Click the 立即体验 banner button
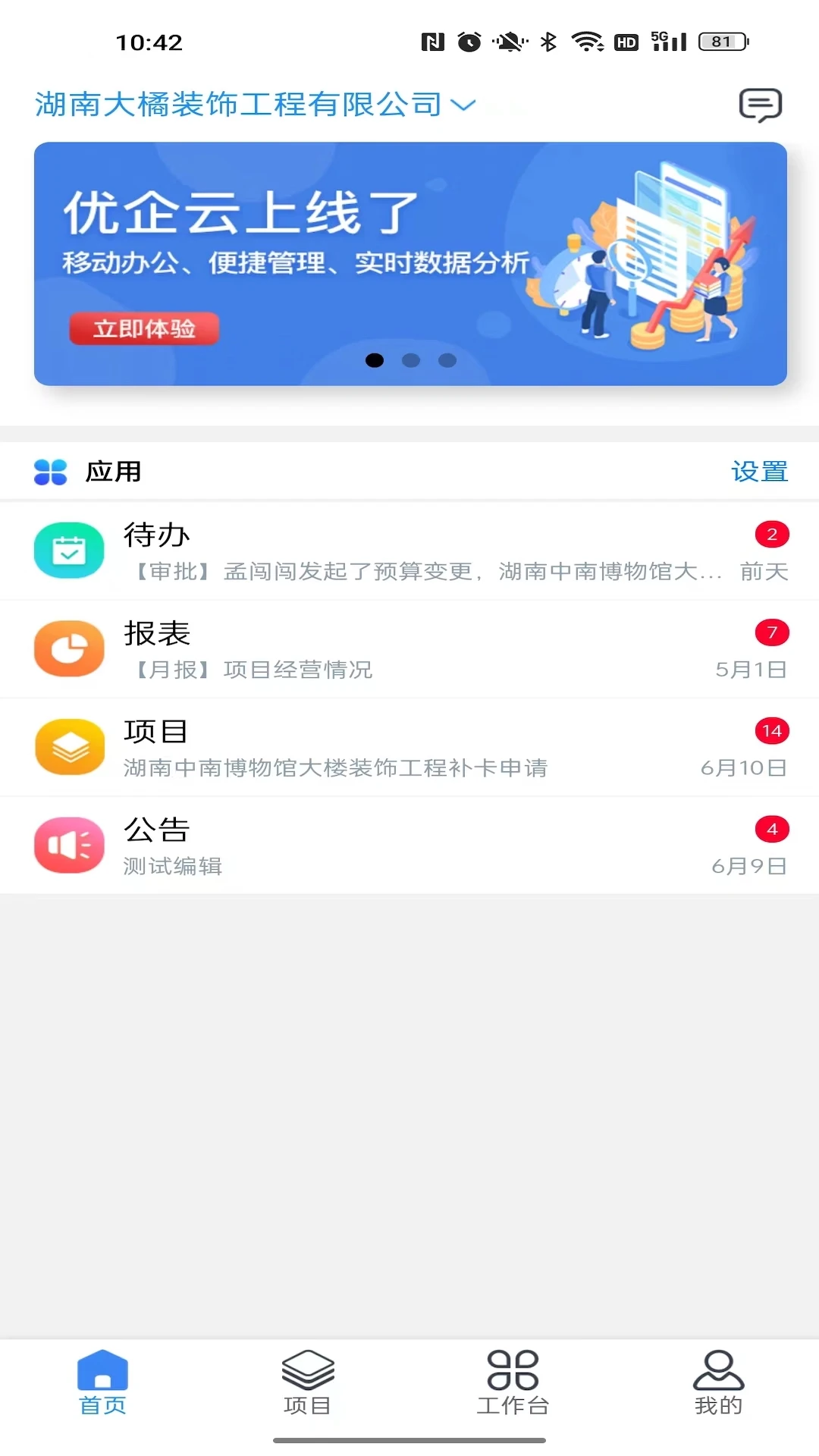This screenshot has width=819, height=1456. pos(144,329)
